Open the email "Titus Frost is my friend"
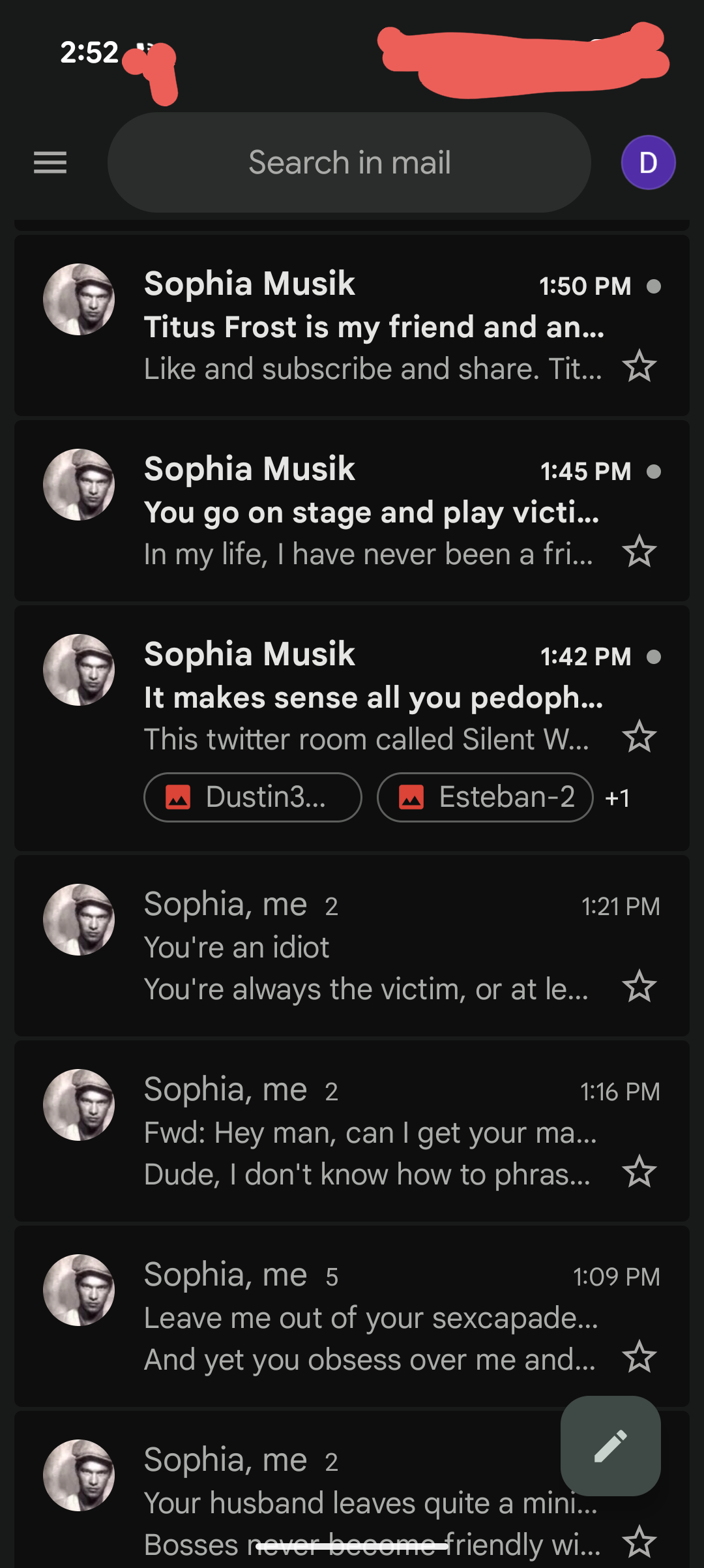 [374, 327]
